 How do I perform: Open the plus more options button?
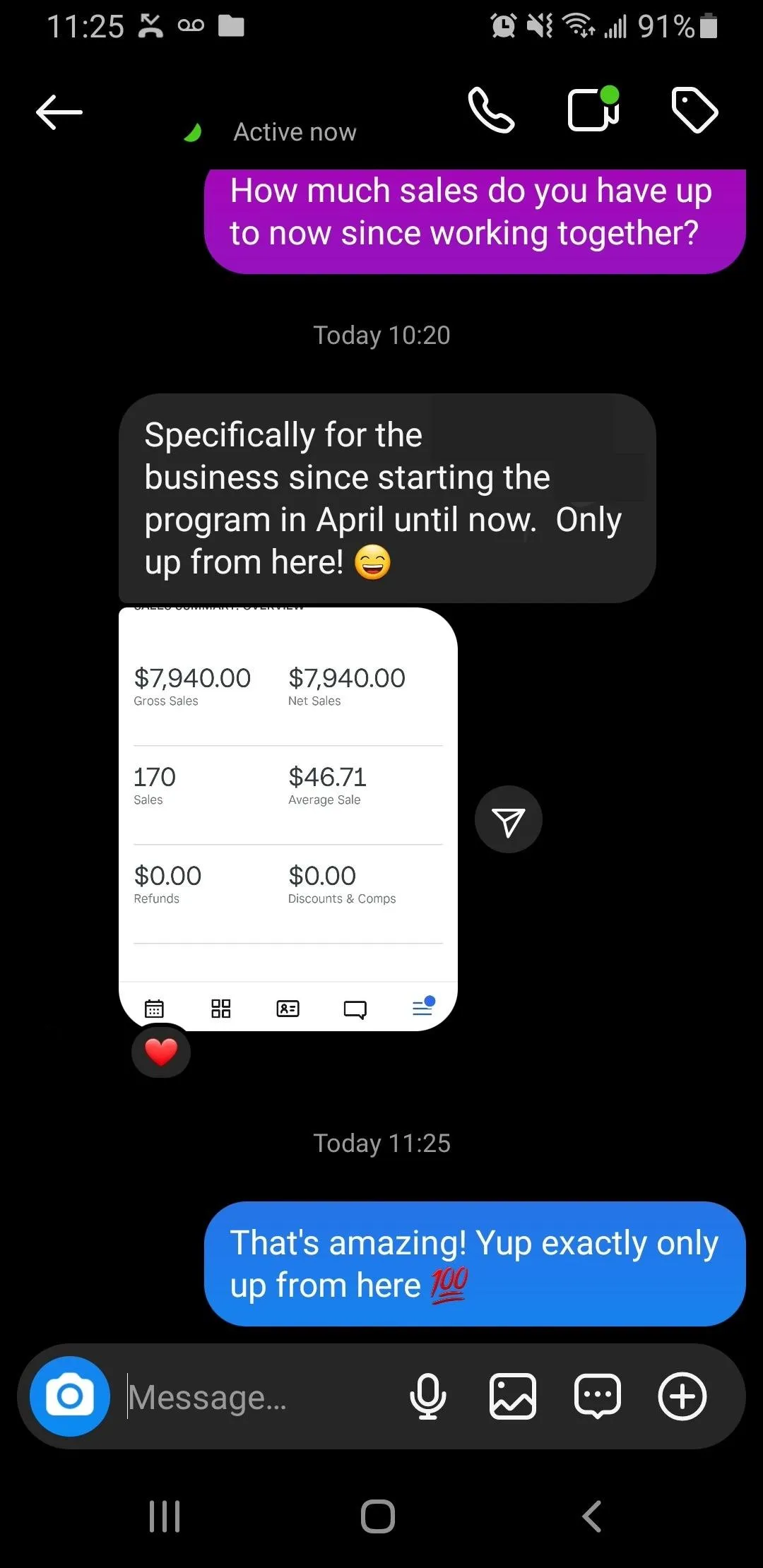(682, 1396)
